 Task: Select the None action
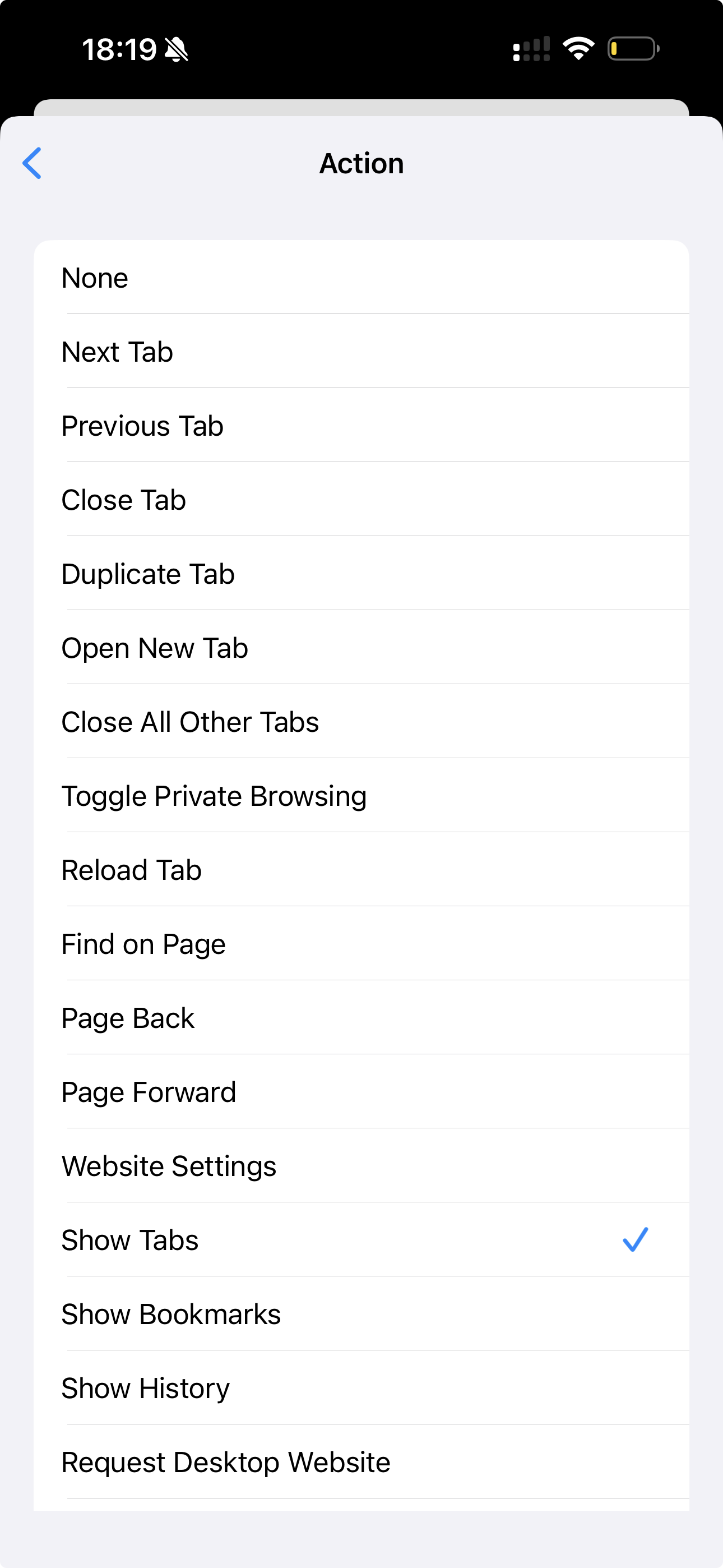pos(361,278)
